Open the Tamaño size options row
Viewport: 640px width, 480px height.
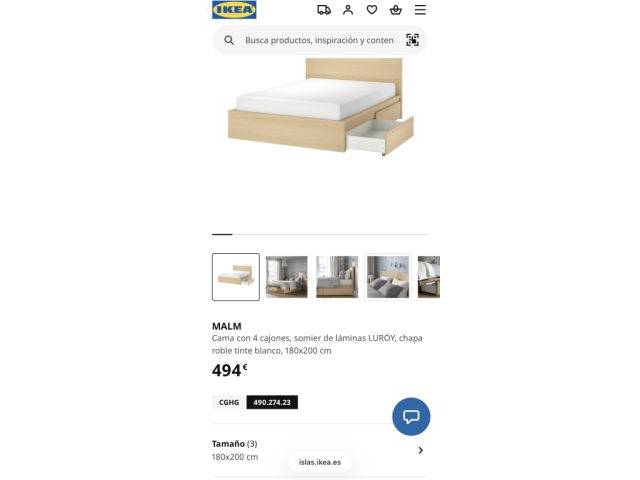[x=318, y=450]
